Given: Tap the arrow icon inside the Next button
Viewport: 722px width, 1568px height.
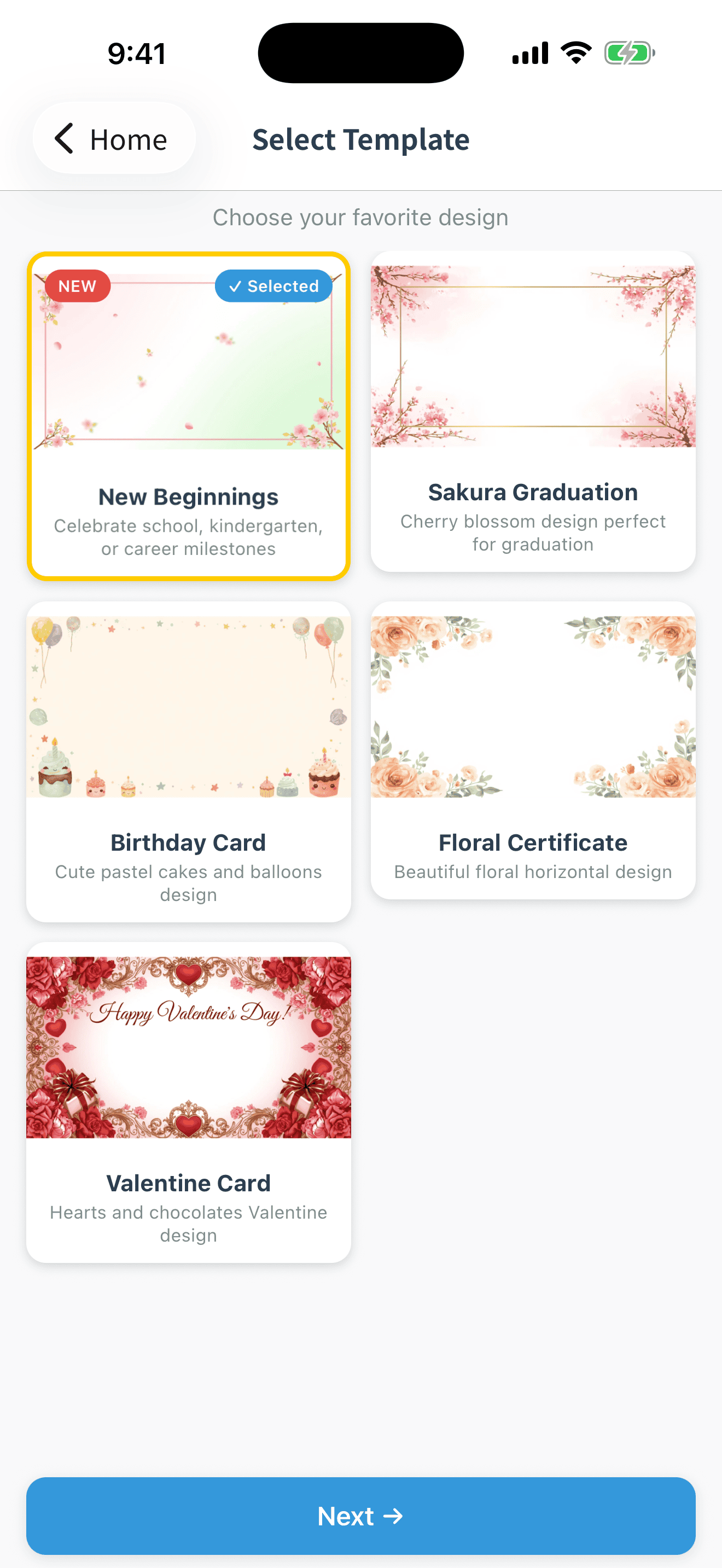Looking at the screenshot, I should (x=393, y=1516).
